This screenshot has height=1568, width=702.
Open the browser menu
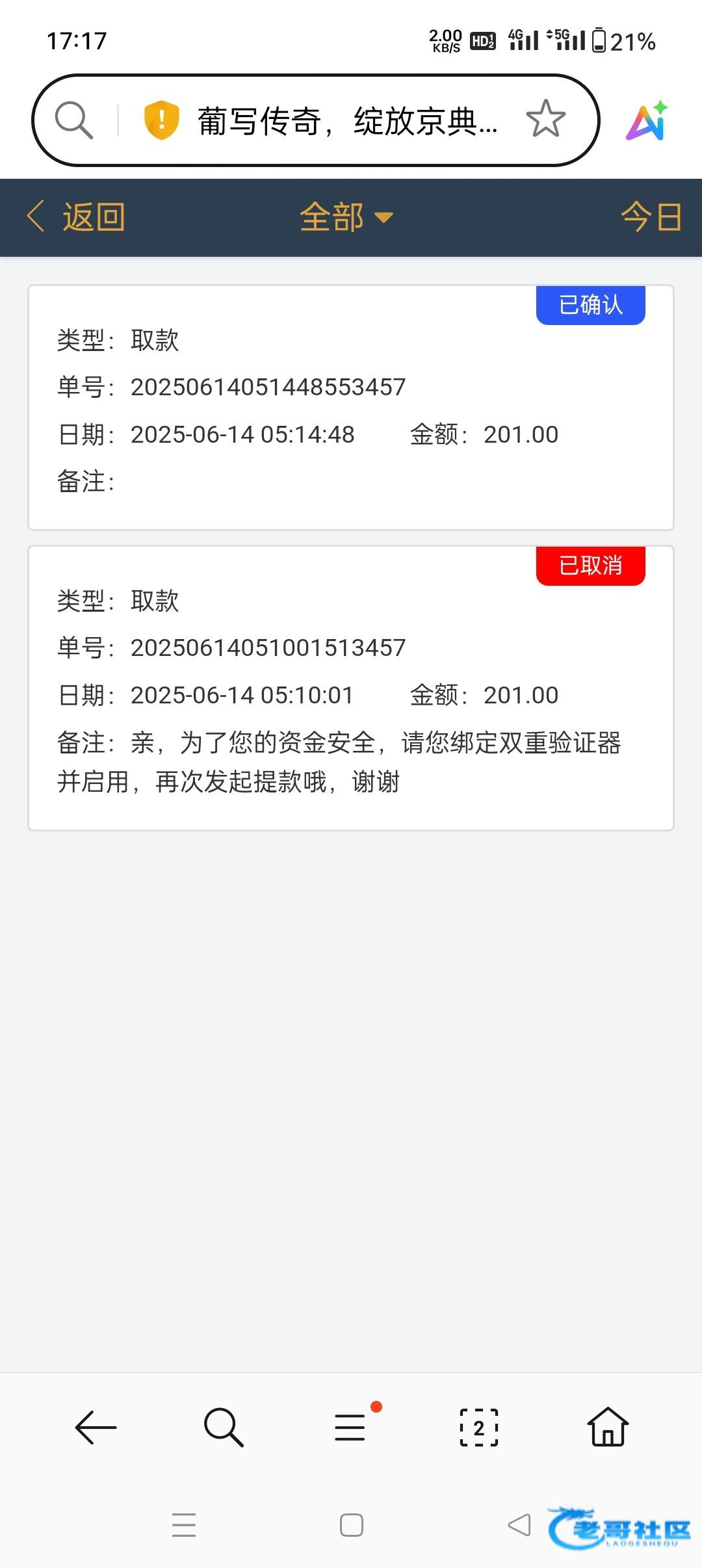351,1428
